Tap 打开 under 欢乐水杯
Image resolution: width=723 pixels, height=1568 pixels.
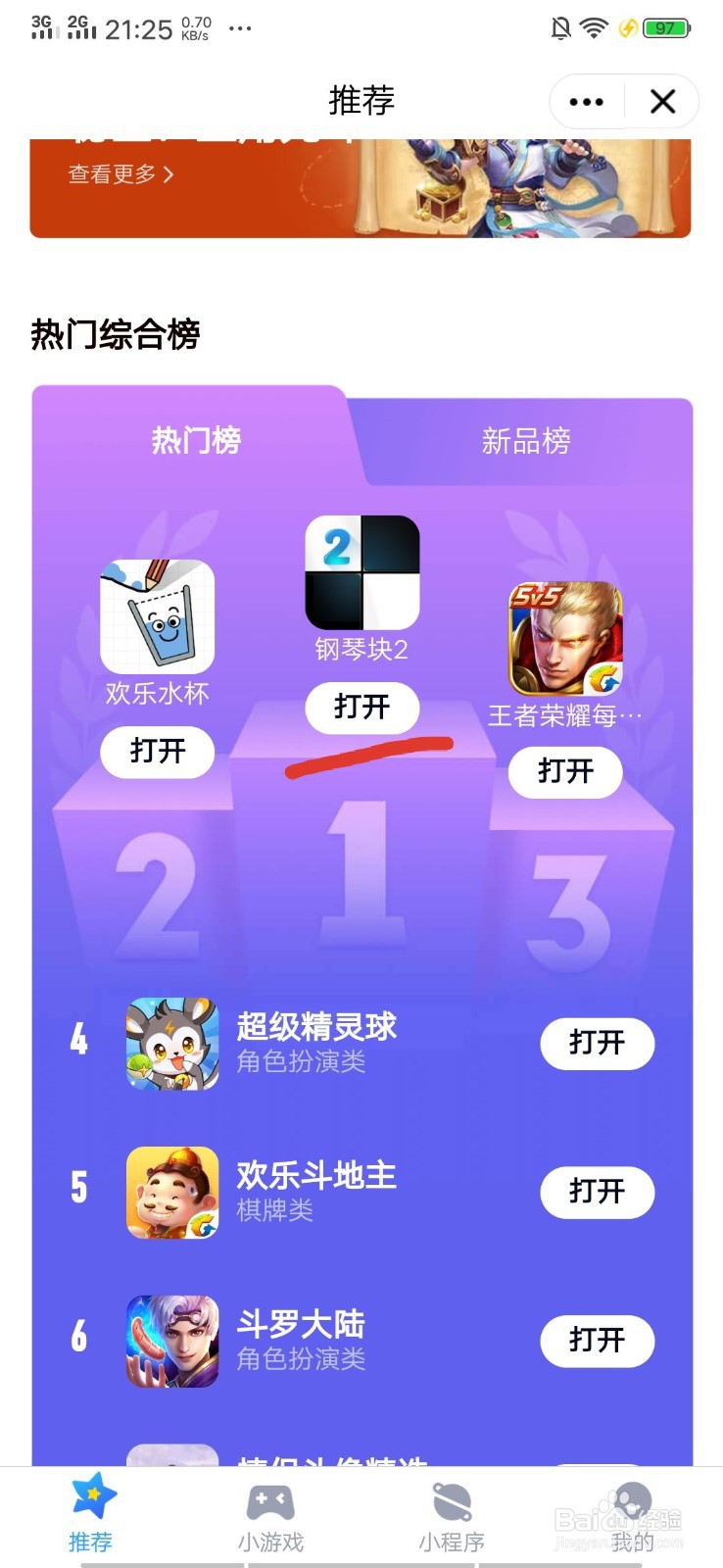pyautogui.click(x=158, y=753)
